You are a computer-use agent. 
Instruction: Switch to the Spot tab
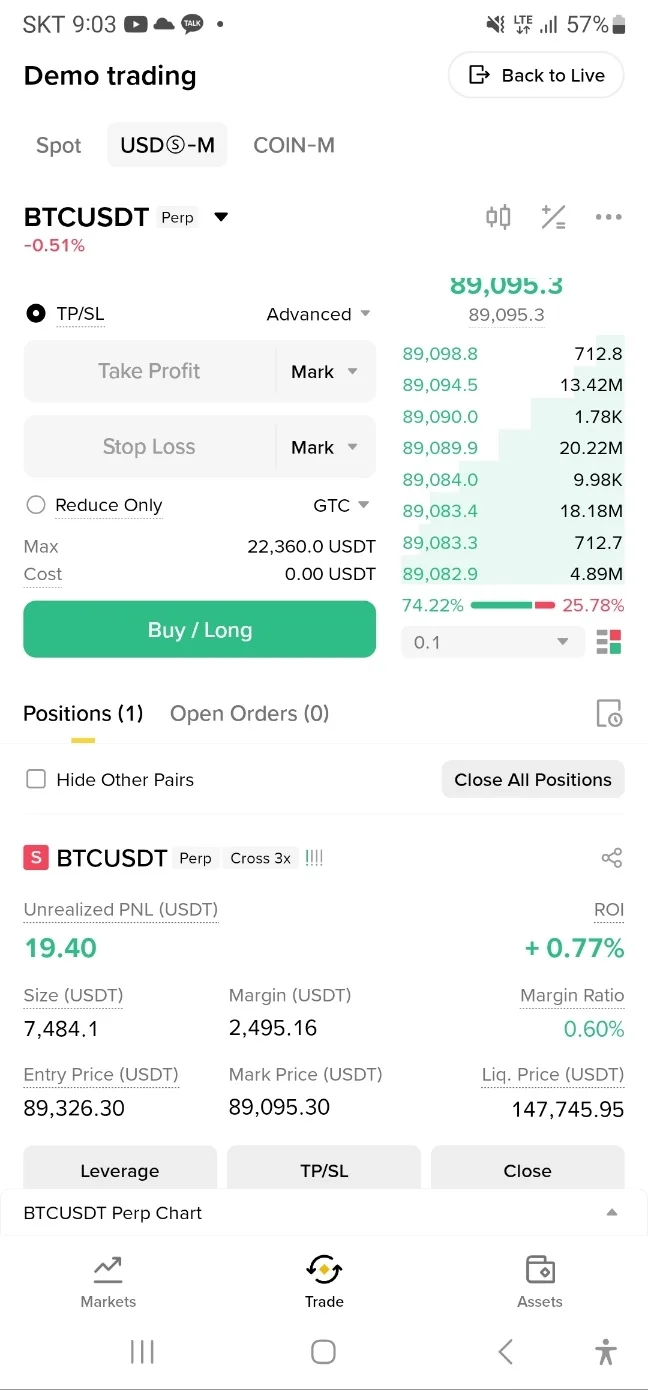pyautogui.click(x=58, y=146)
